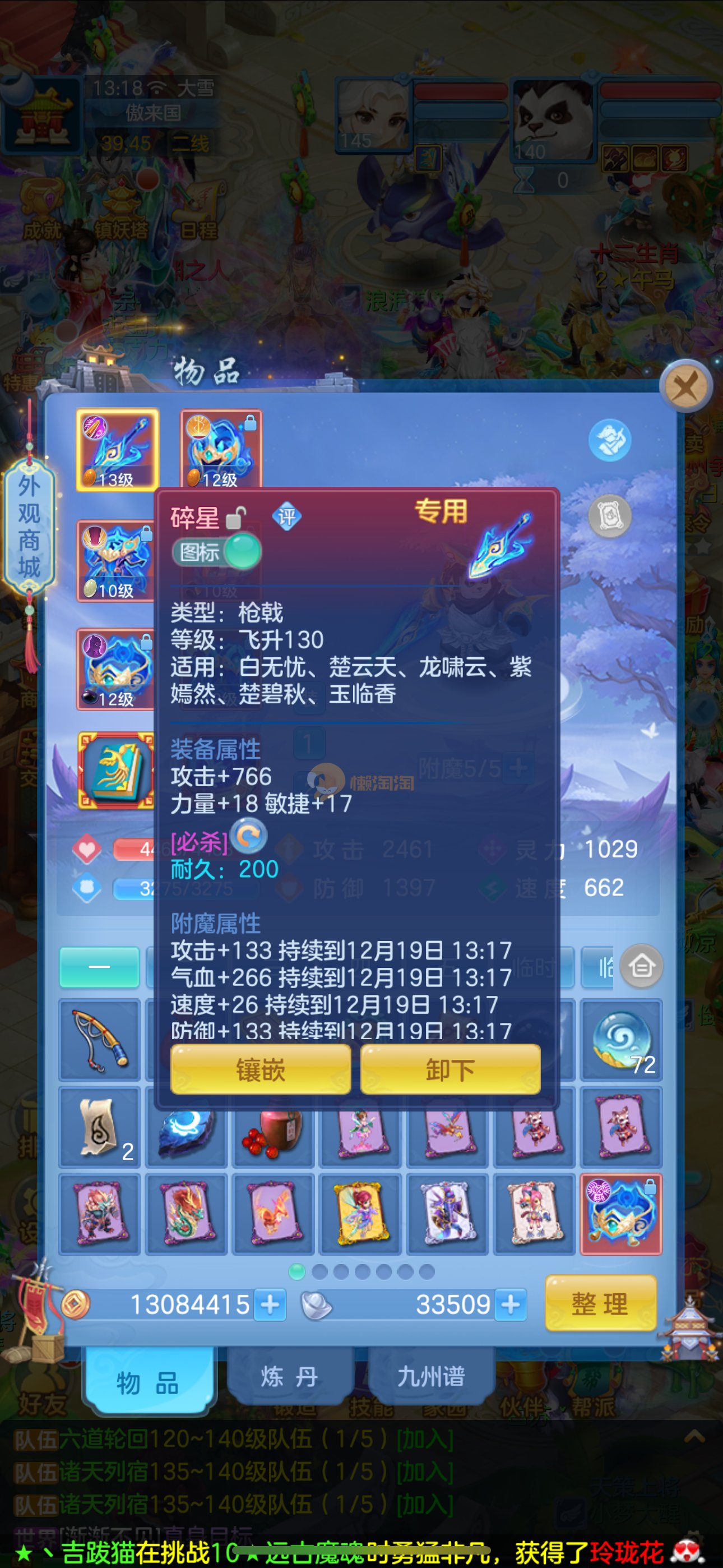Expand the chat panel arrow
This screenshot has height=1568, width=723.
694,1438
